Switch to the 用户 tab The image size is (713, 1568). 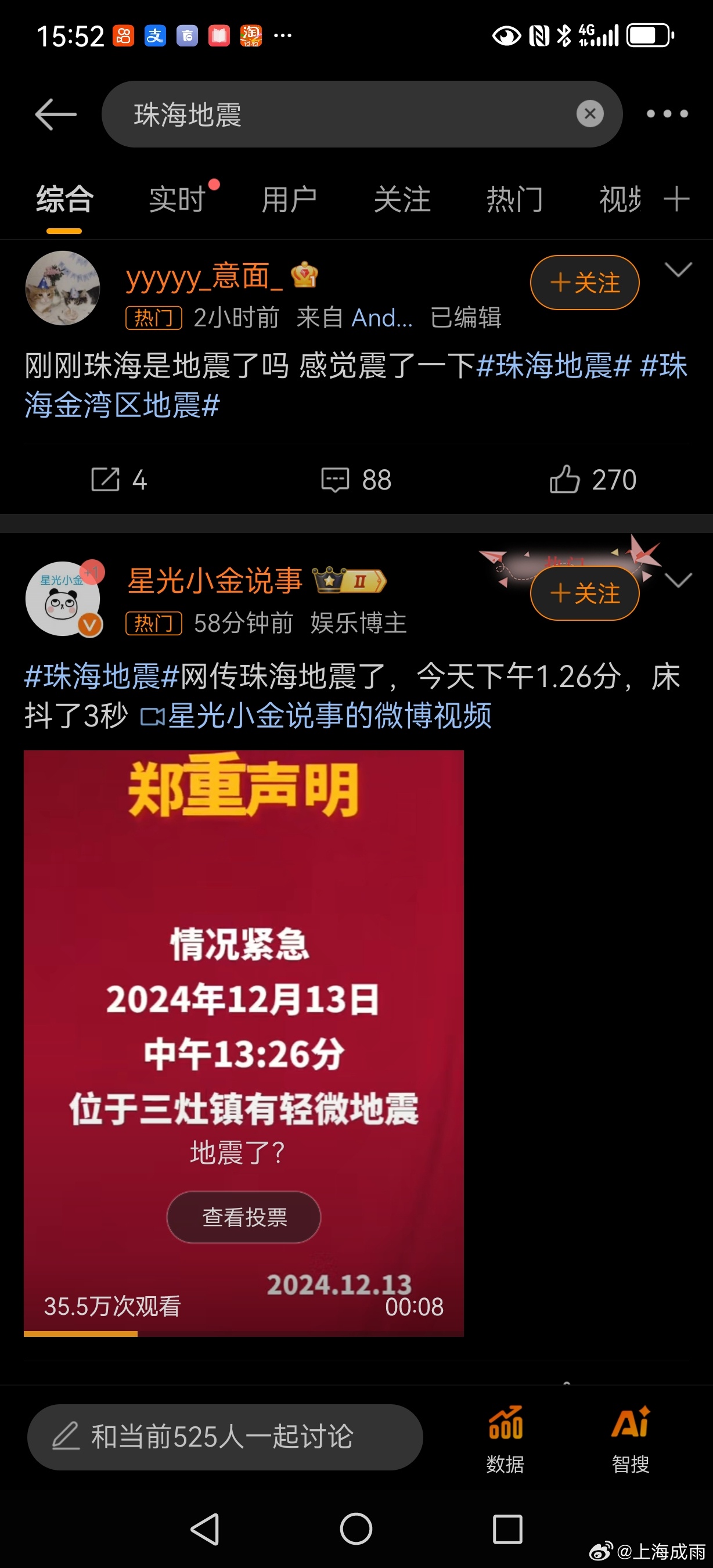point(289,200)
